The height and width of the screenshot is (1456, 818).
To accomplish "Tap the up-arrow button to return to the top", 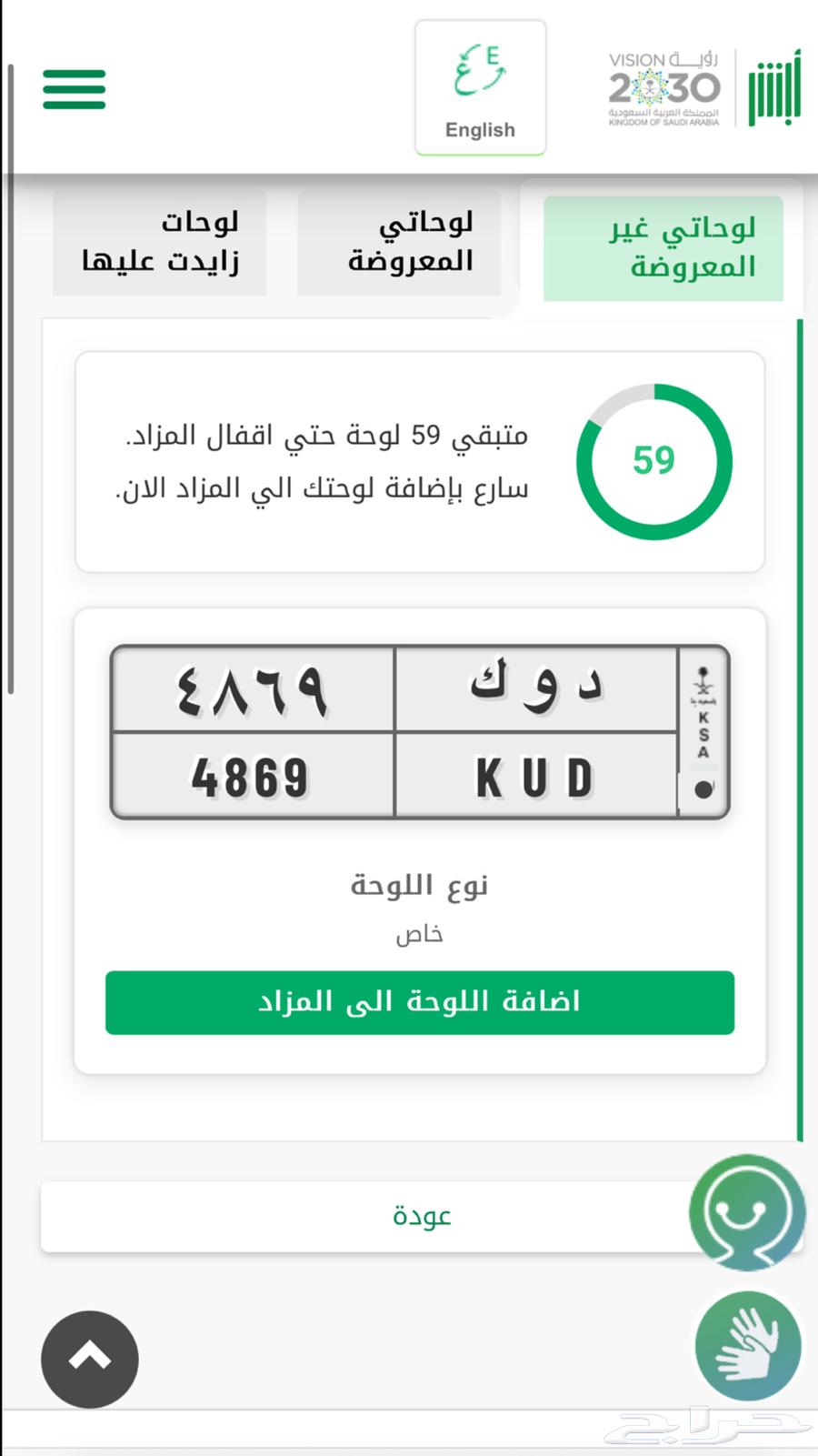I will click(x=90, y=1360).
